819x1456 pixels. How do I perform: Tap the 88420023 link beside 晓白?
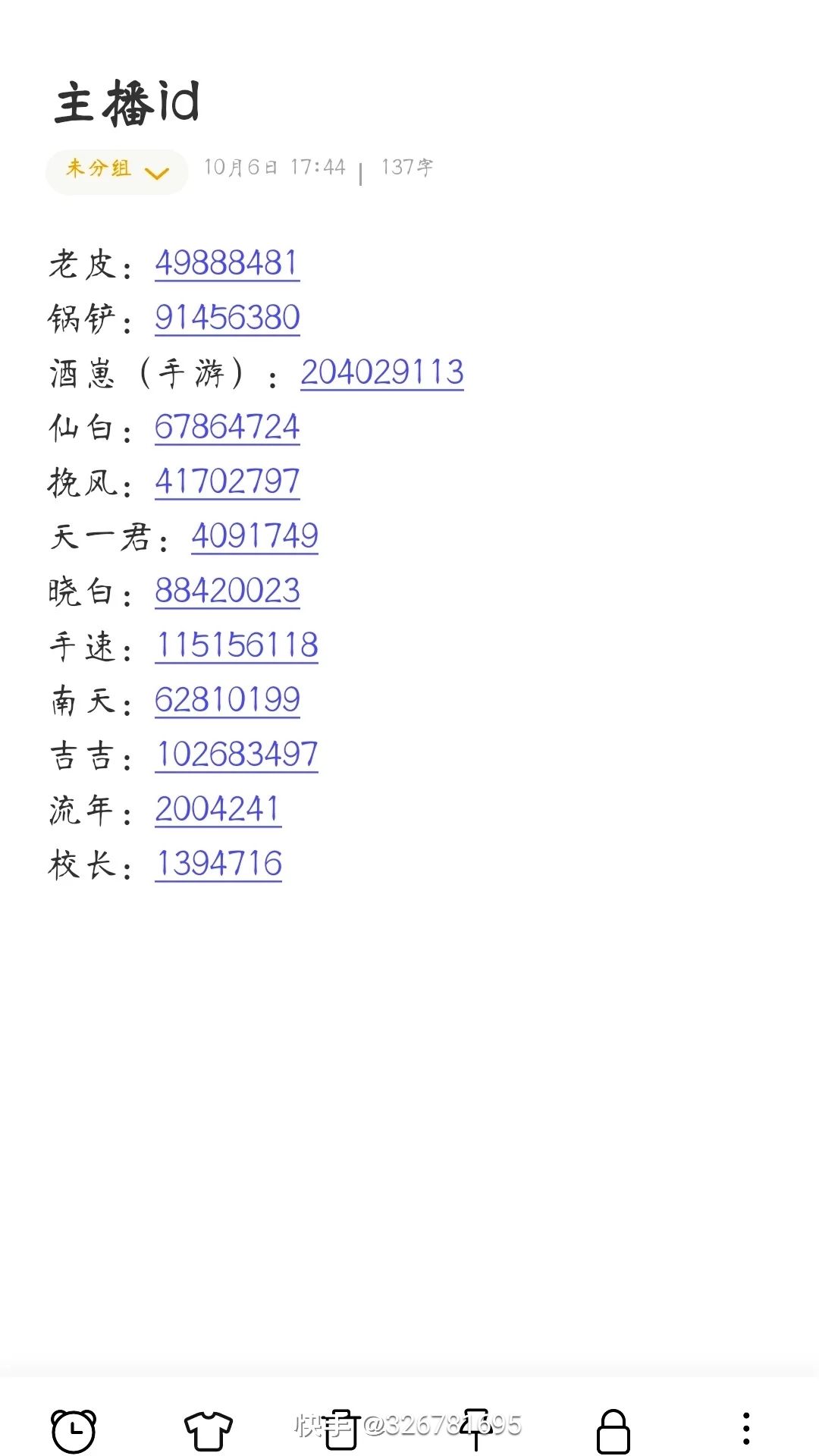pyautogui.click(x=227, y=591)
